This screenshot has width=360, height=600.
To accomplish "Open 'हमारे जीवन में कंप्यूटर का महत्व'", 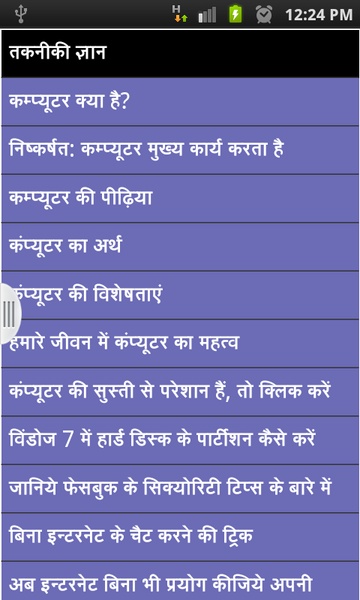I will (180, 343).
